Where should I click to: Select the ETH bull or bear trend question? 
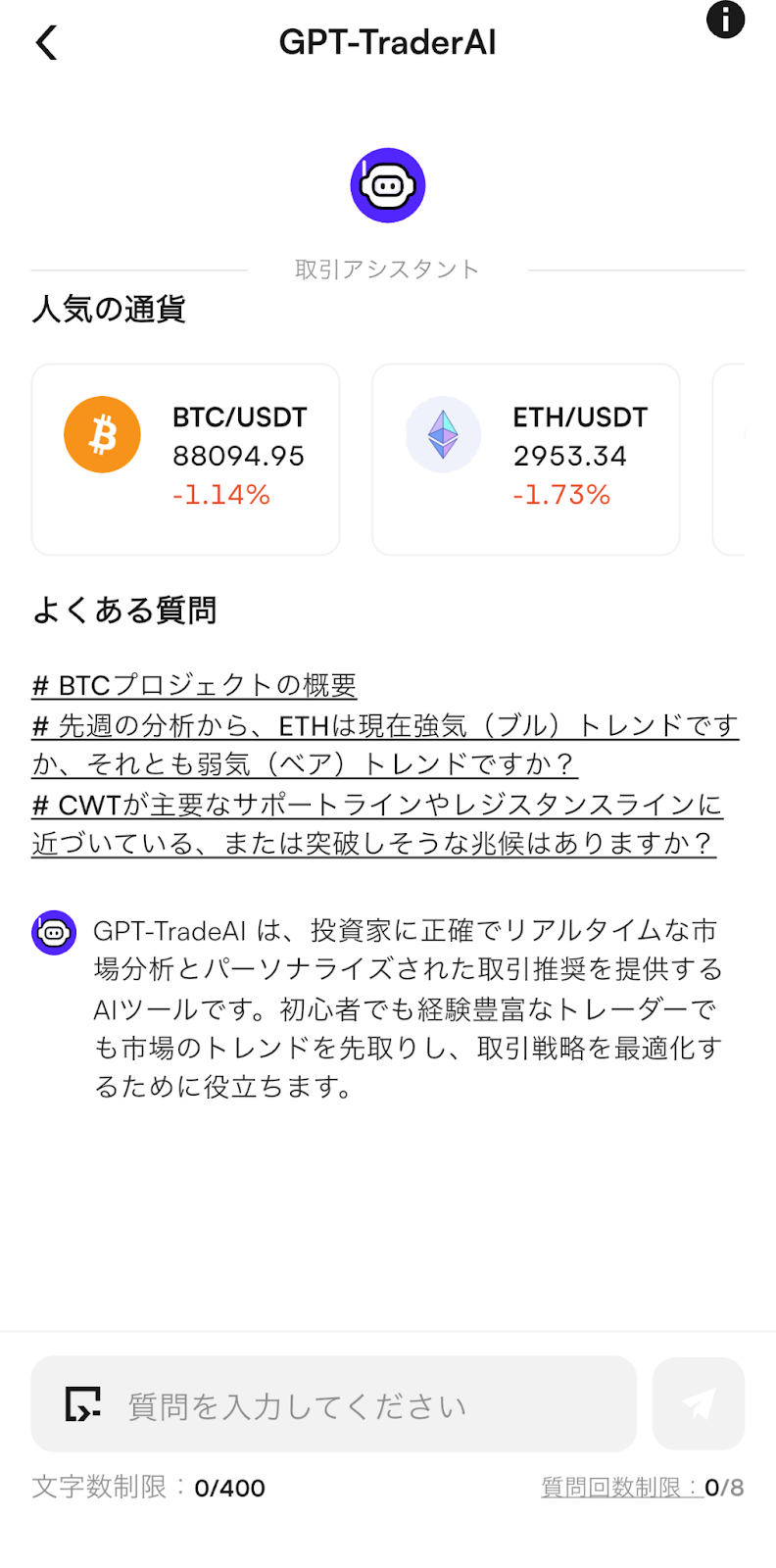[384, 745]
